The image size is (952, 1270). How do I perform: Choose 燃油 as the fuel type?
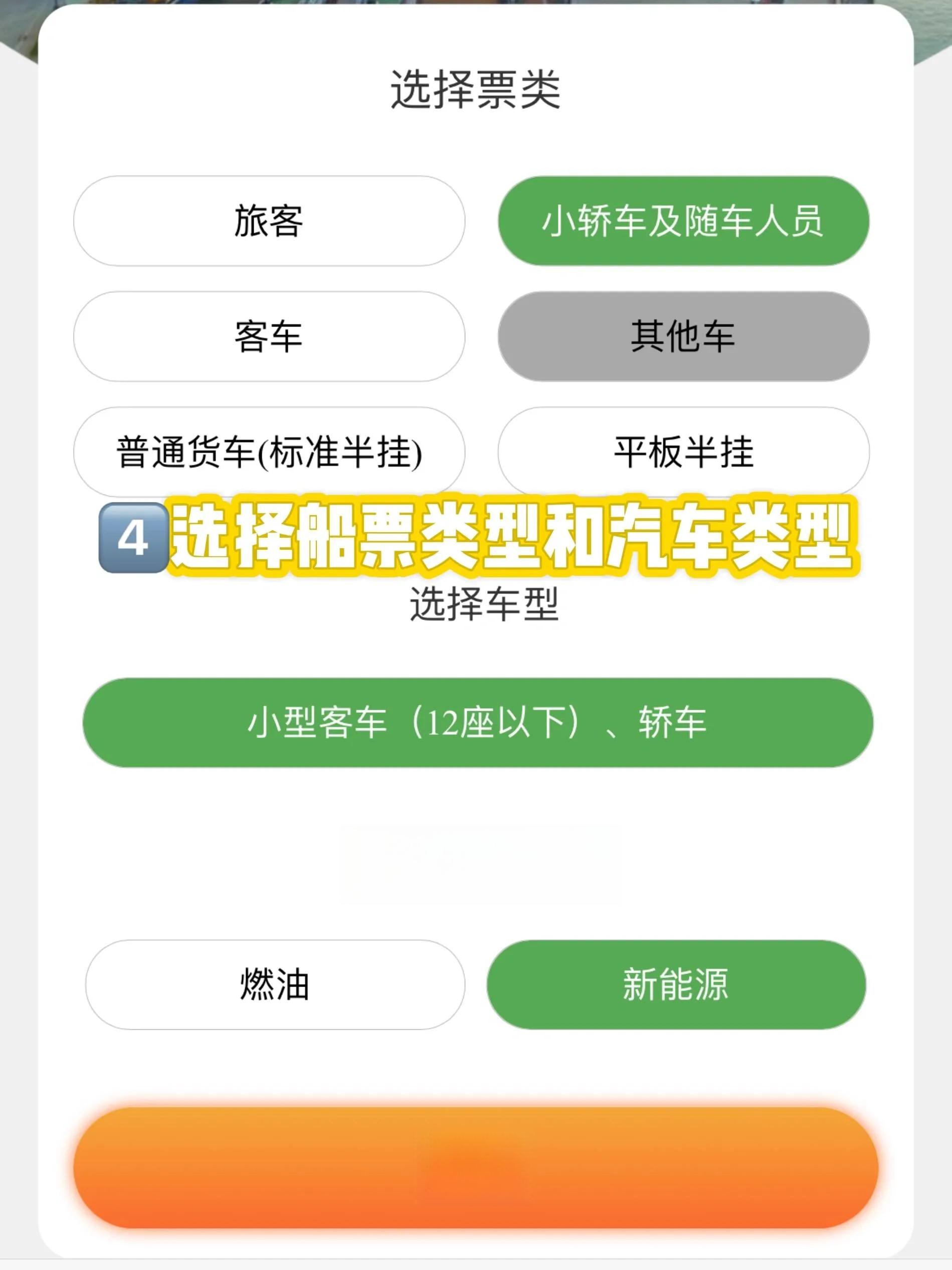click(274, 985)
